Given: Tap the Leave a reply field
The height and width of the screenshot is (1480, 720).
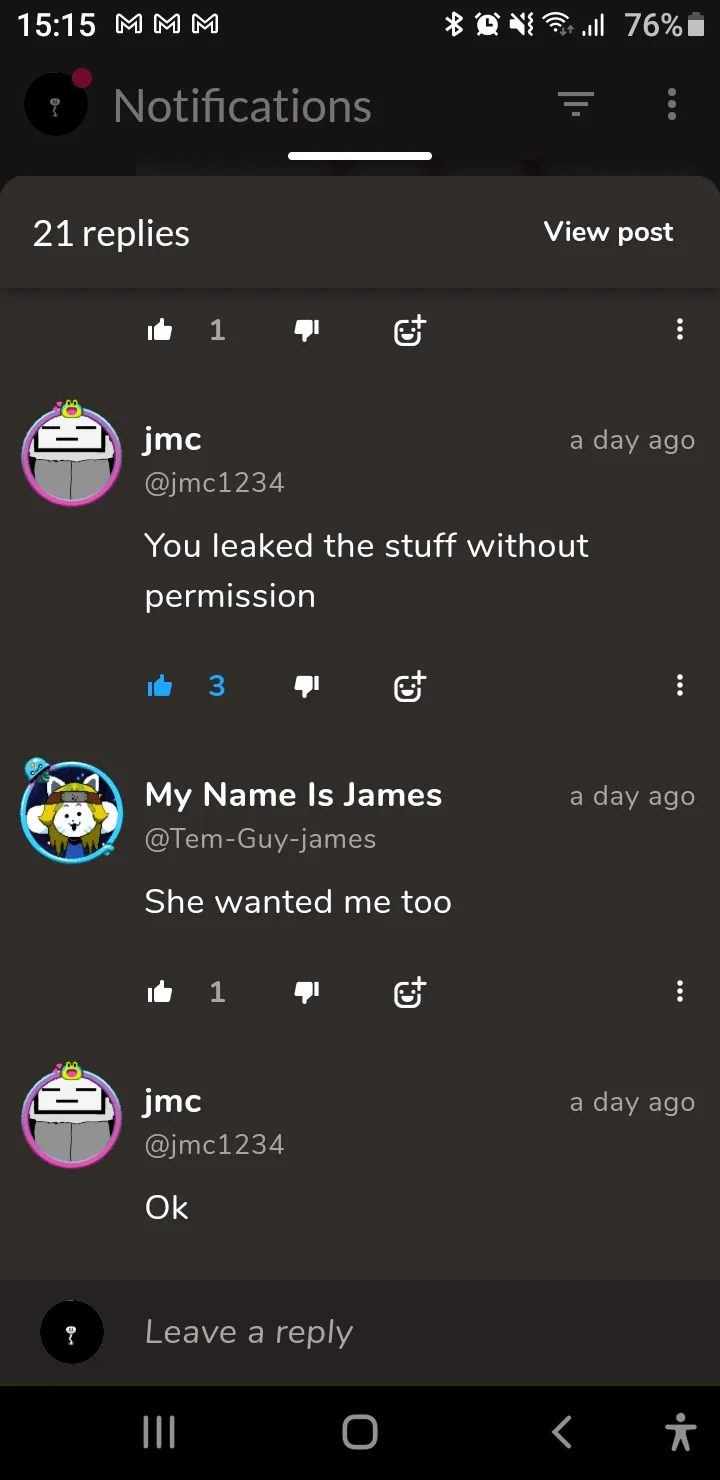Looking at the screenshot, I should 400,1332.
